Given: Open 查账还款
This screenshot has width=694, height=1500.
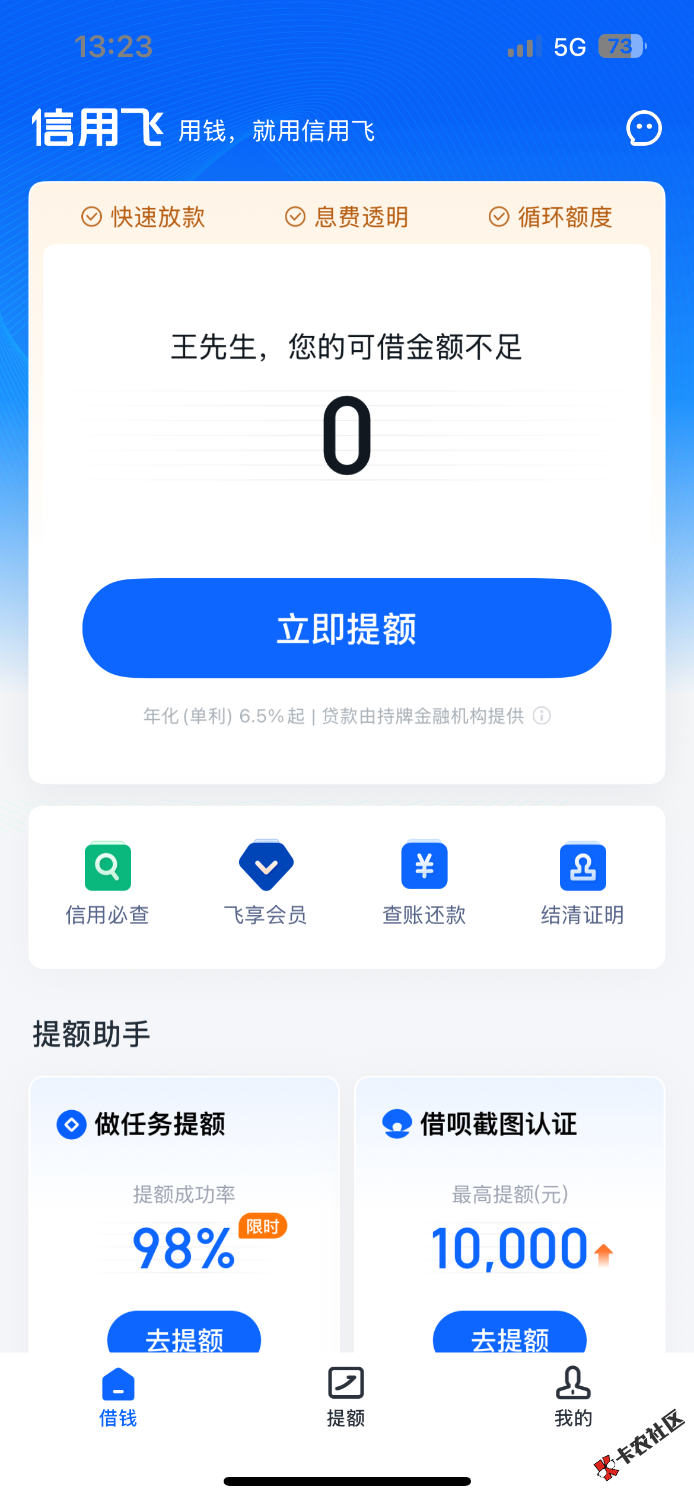Looking at the screenshot, I should pos(424,883).
